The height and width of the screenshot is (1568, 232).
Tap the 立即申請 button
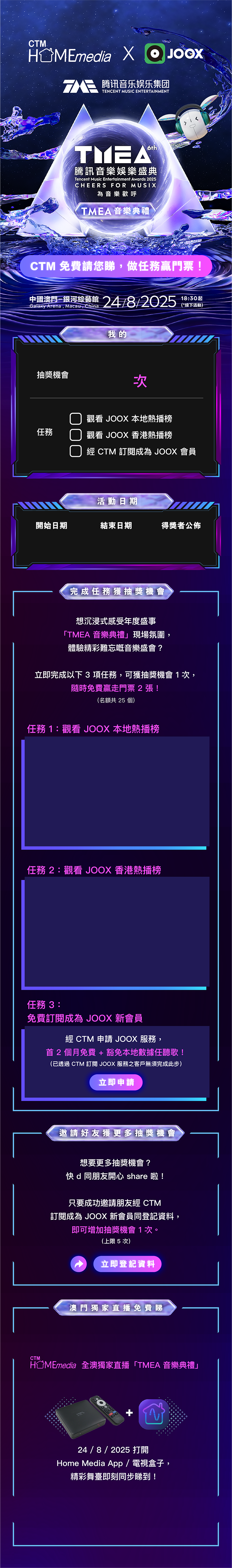click(116, 1082)
